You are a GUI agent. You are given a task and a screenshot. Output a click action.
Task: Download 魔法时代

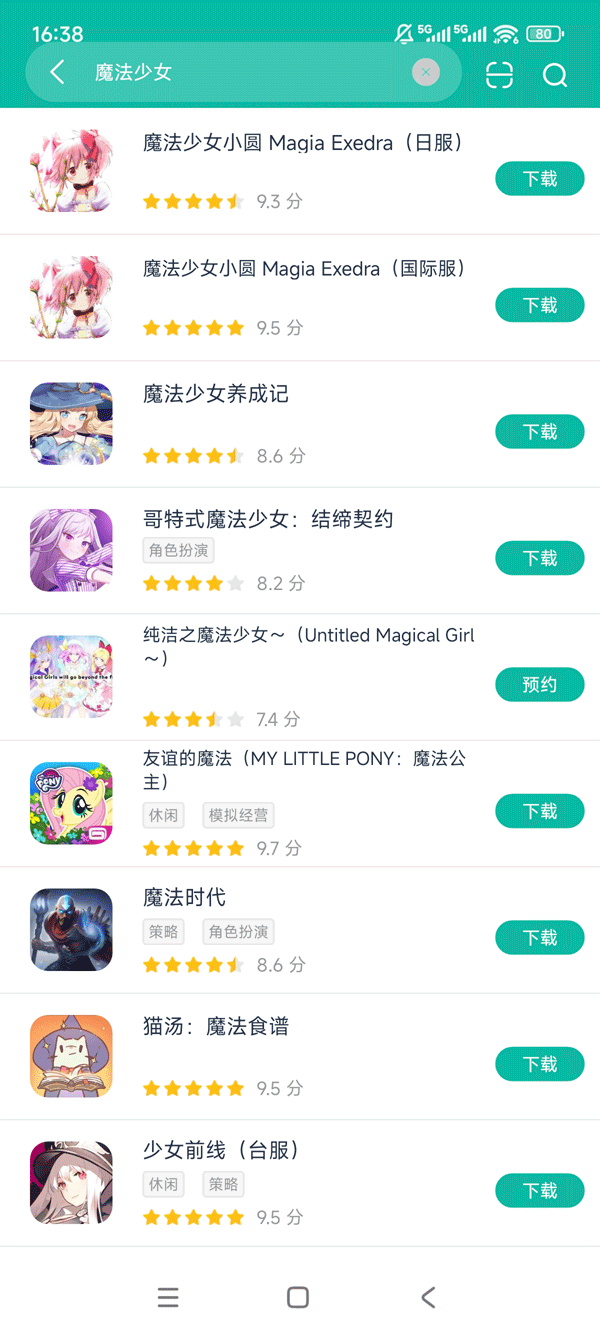pos(539,938)
